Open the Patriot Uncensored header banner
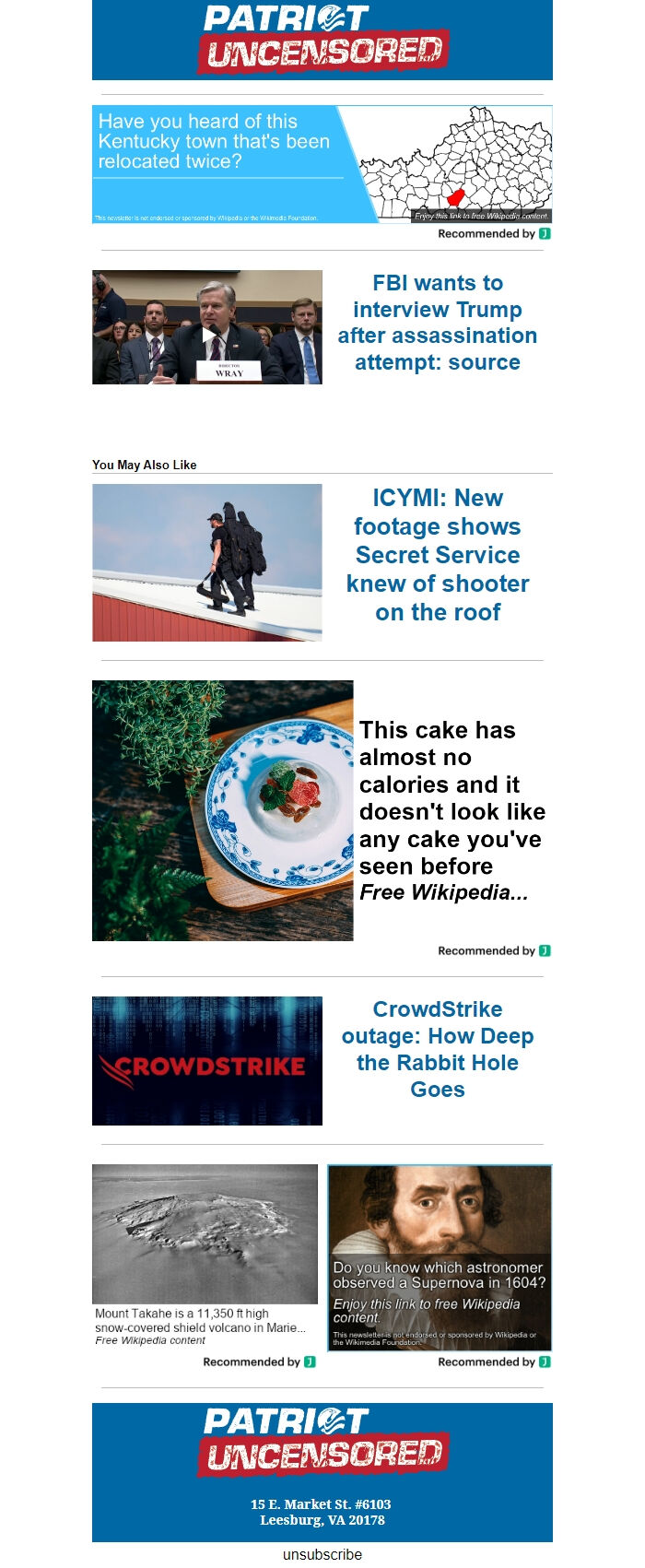Viewport: 645px width, 1568px height. tap(322, 40)
